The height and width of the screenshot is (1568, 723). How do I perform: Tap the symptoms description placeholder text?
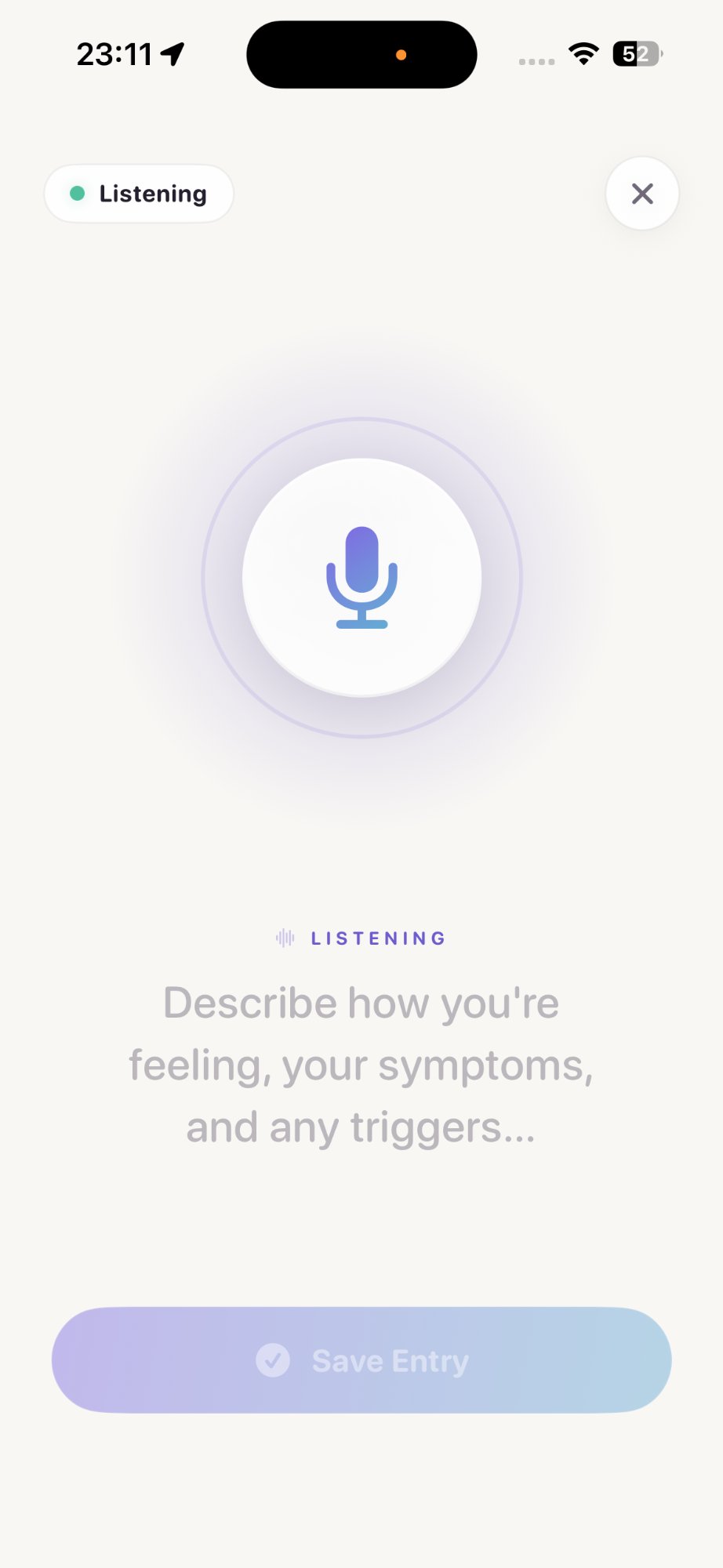pos(361,1064)
